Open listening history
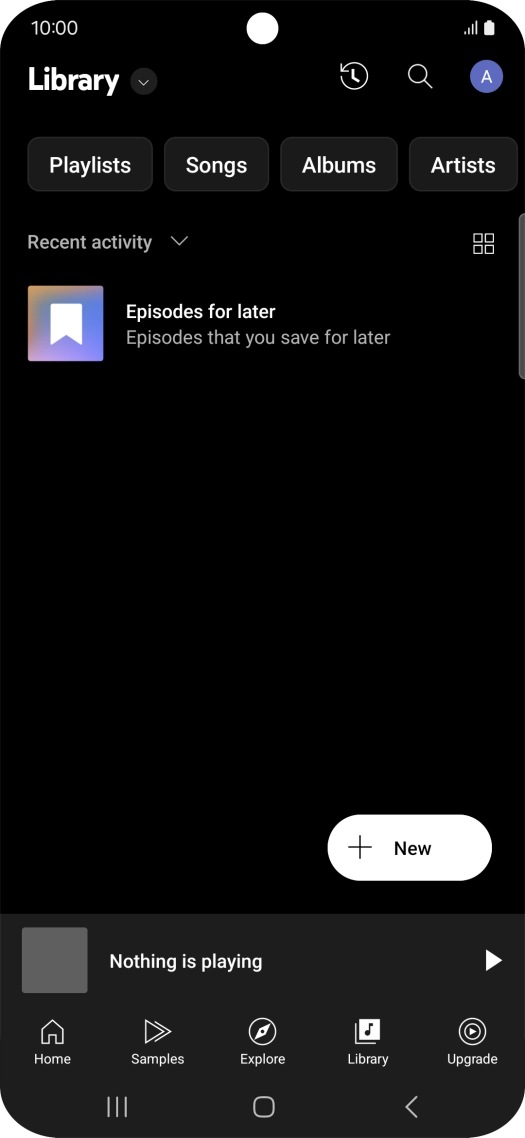 [x=354, y=76]
